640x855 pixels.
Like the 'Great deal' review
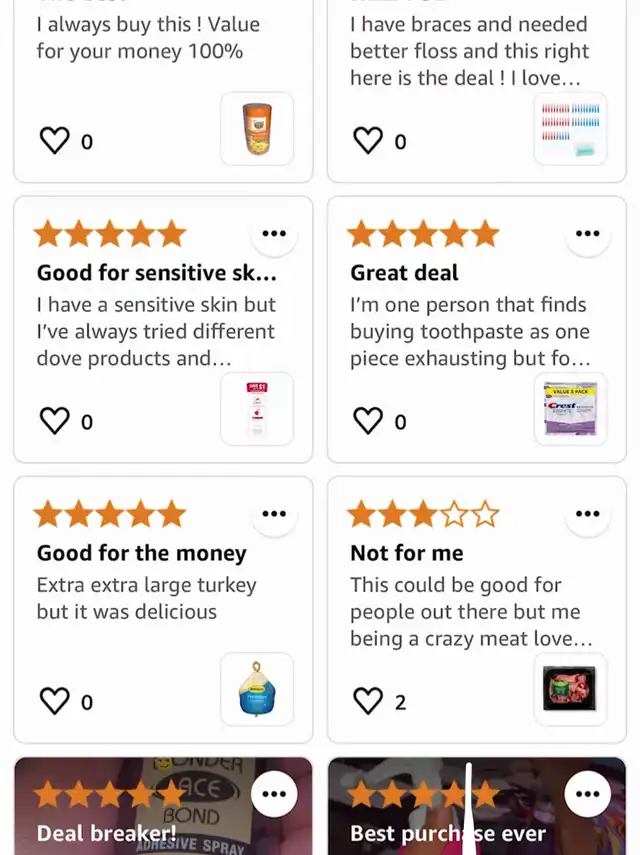coord(368,421)
